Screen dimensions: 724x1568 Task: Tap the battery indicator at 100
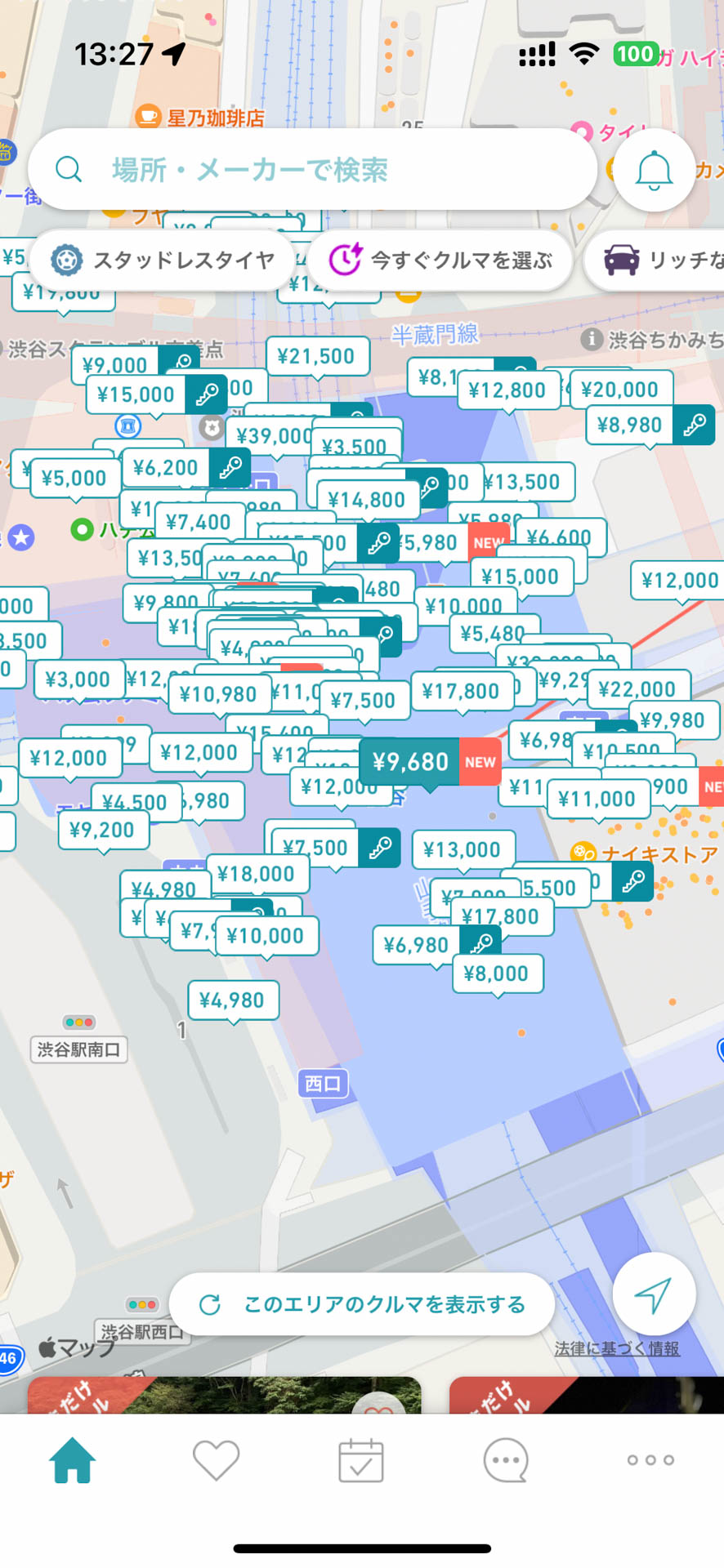click(x=635, y=54)
